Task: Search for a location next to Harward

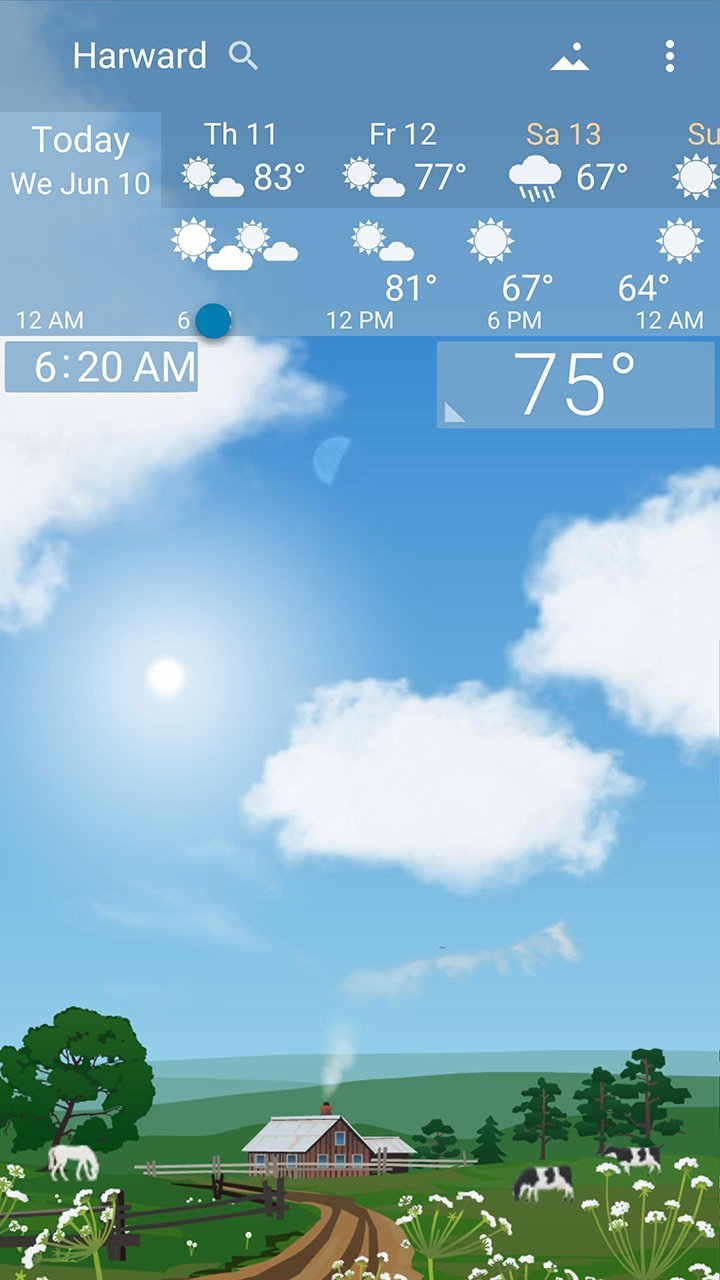Action: coord(243,56)
